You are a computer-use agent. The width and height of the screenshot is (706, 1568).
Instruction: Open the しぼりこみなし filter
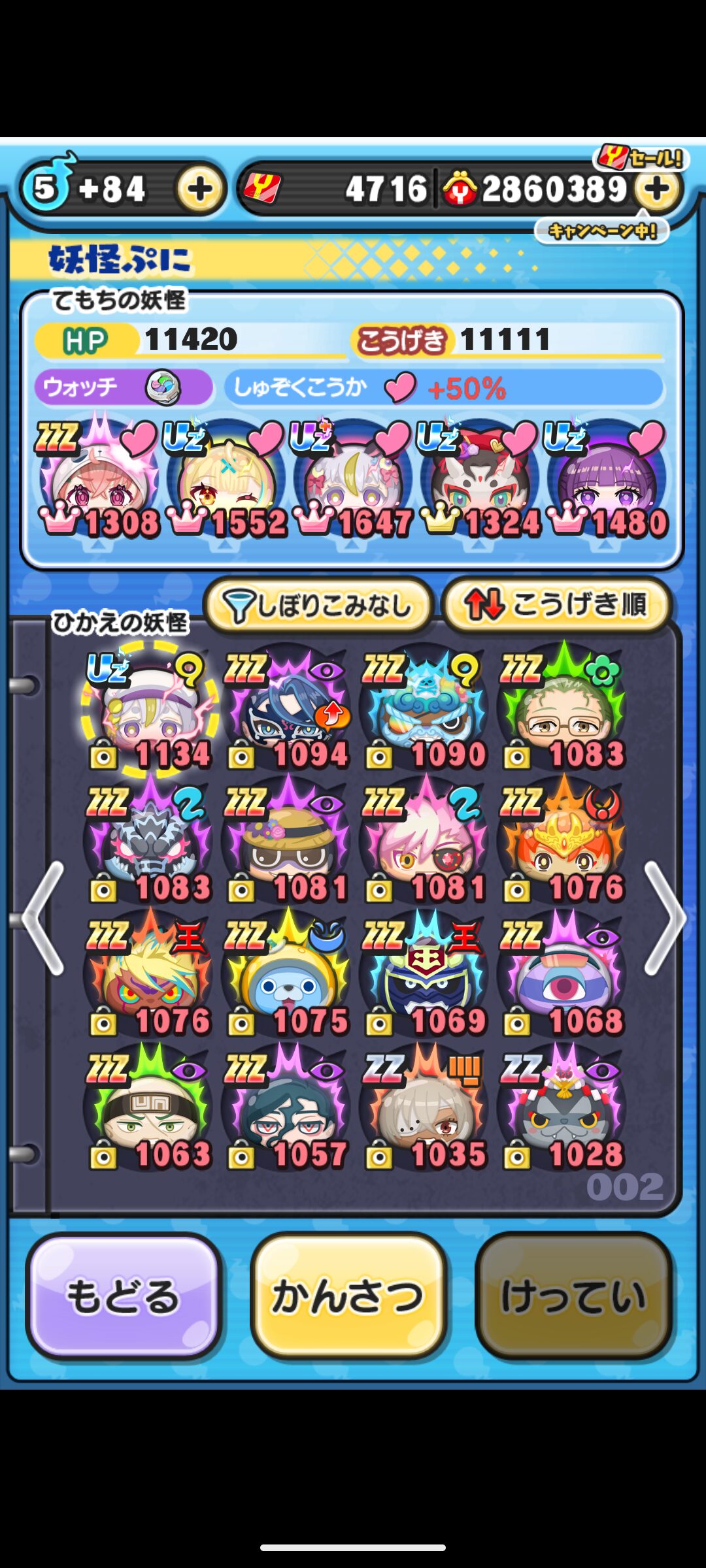(318, 605)
